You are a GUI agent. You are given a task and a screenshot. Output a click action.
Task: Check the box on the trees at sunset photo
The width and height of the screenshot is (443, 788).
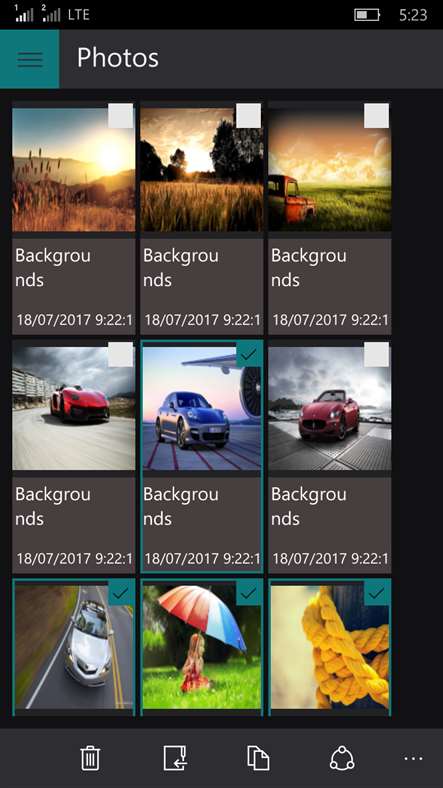(249, 116)
